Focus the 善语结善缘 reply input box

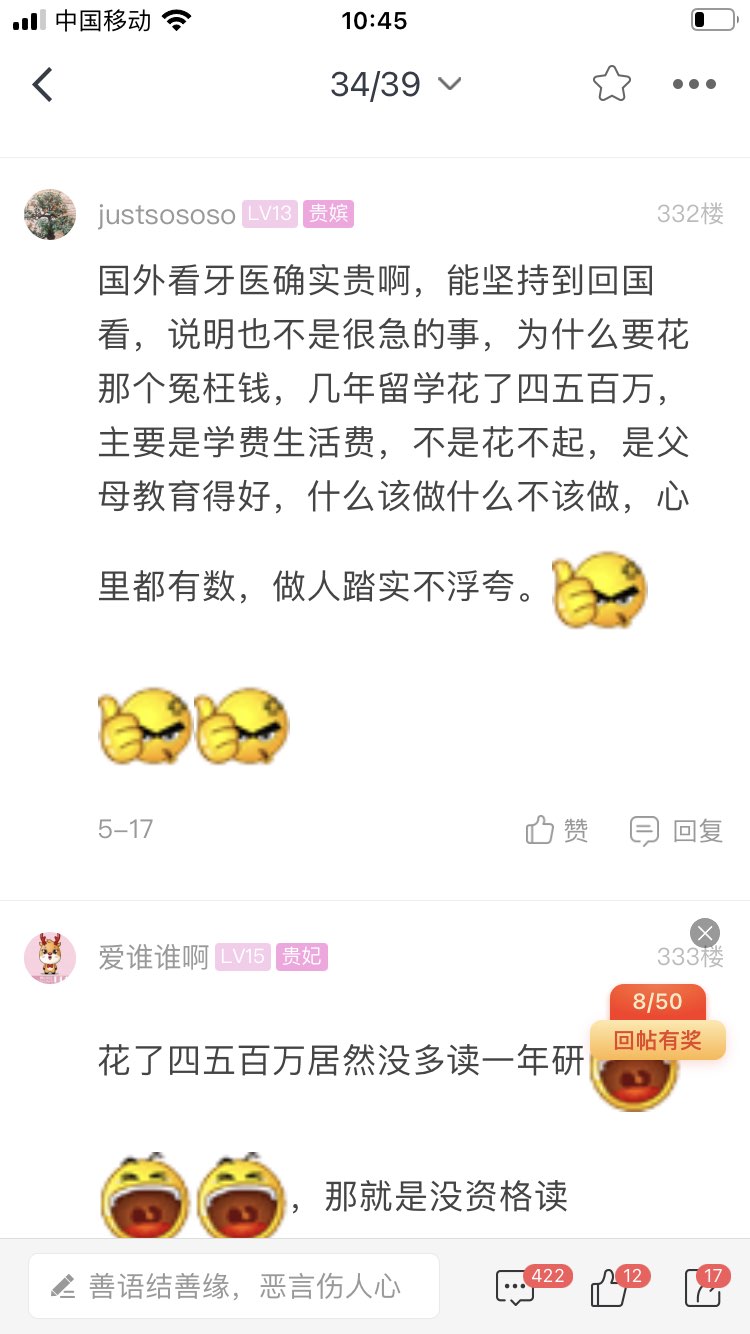(x=234, y=1286)
